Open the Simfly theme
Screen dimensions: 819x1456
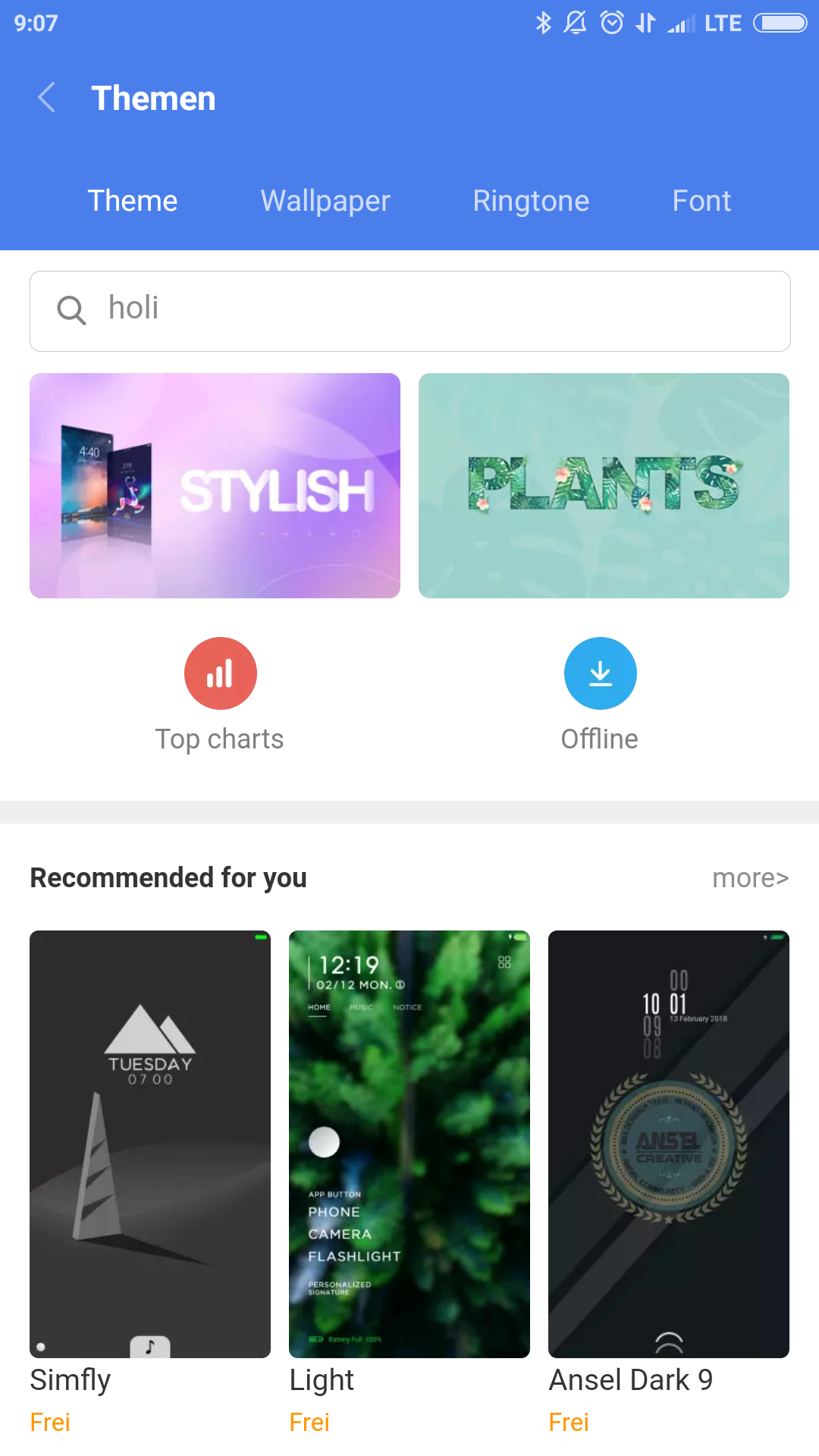pos(150,1144)
